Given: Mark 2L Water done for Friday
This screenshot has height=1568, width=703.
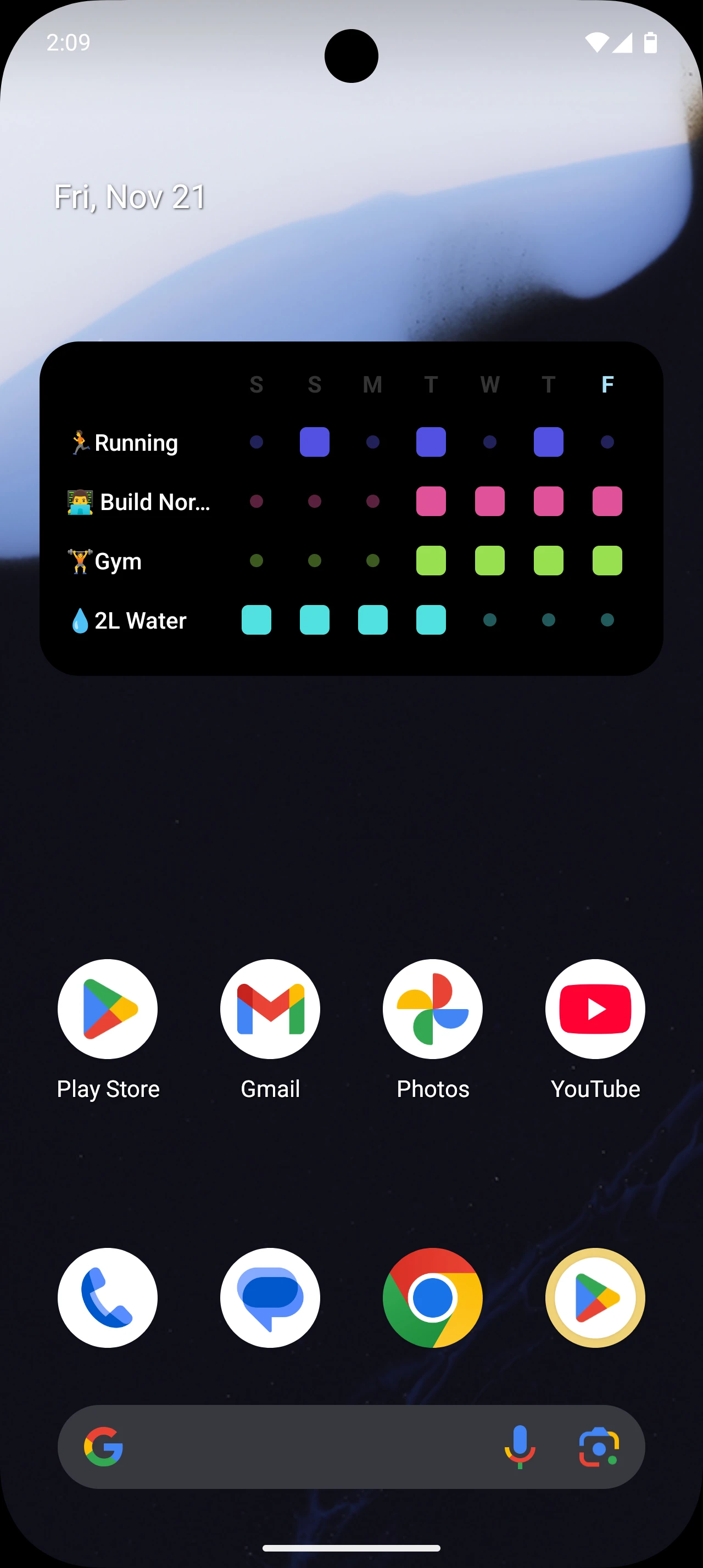Looking at the screenshot, I should pos(607,620).
